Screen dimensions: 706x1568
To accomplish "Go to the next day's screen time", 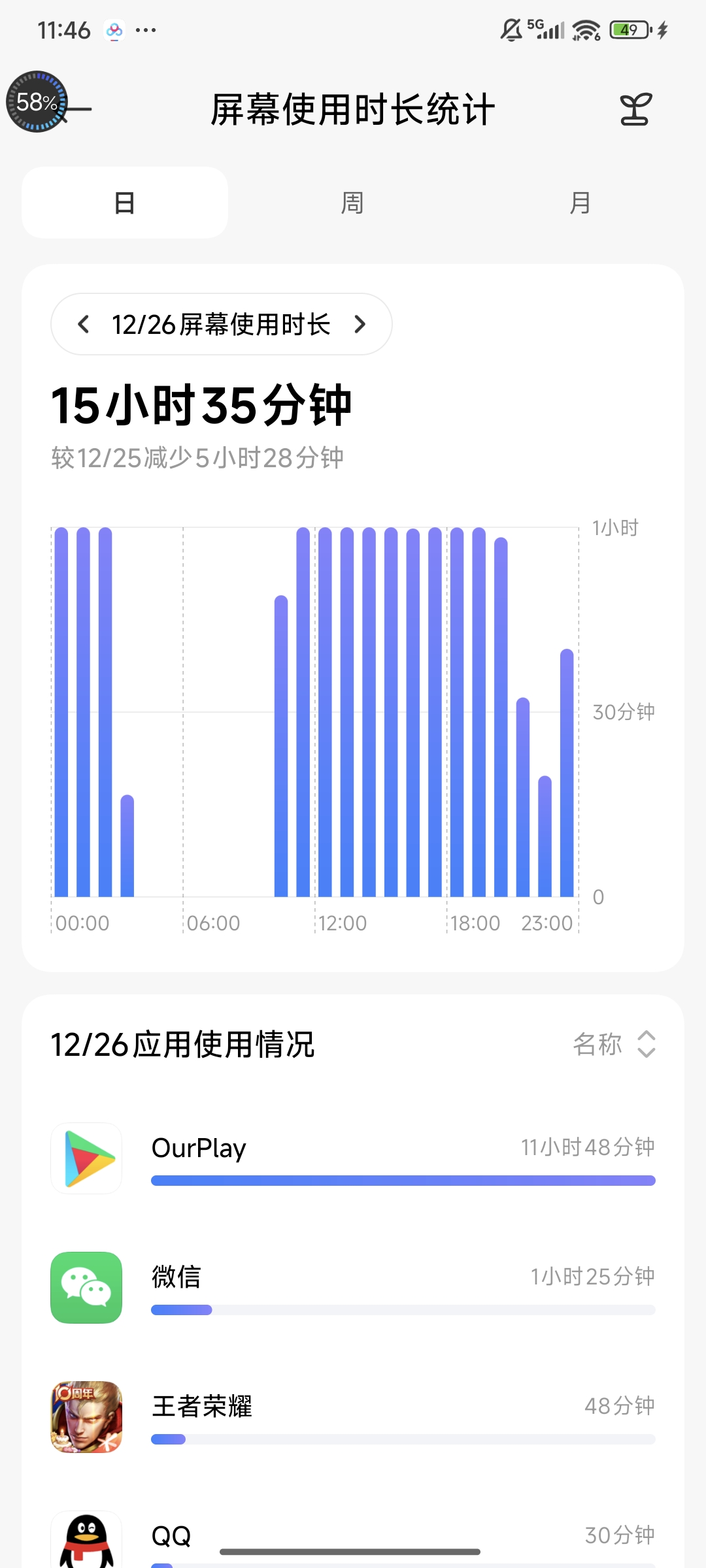I will click(x=360, y=324).
